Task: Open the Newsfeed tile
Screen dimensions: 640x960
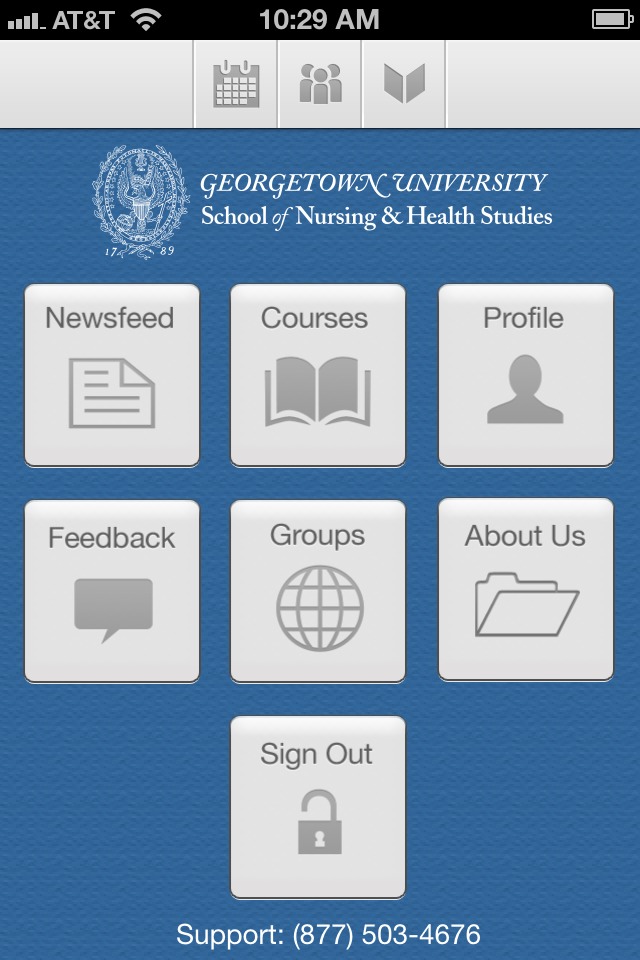Action: pos(112,375)
